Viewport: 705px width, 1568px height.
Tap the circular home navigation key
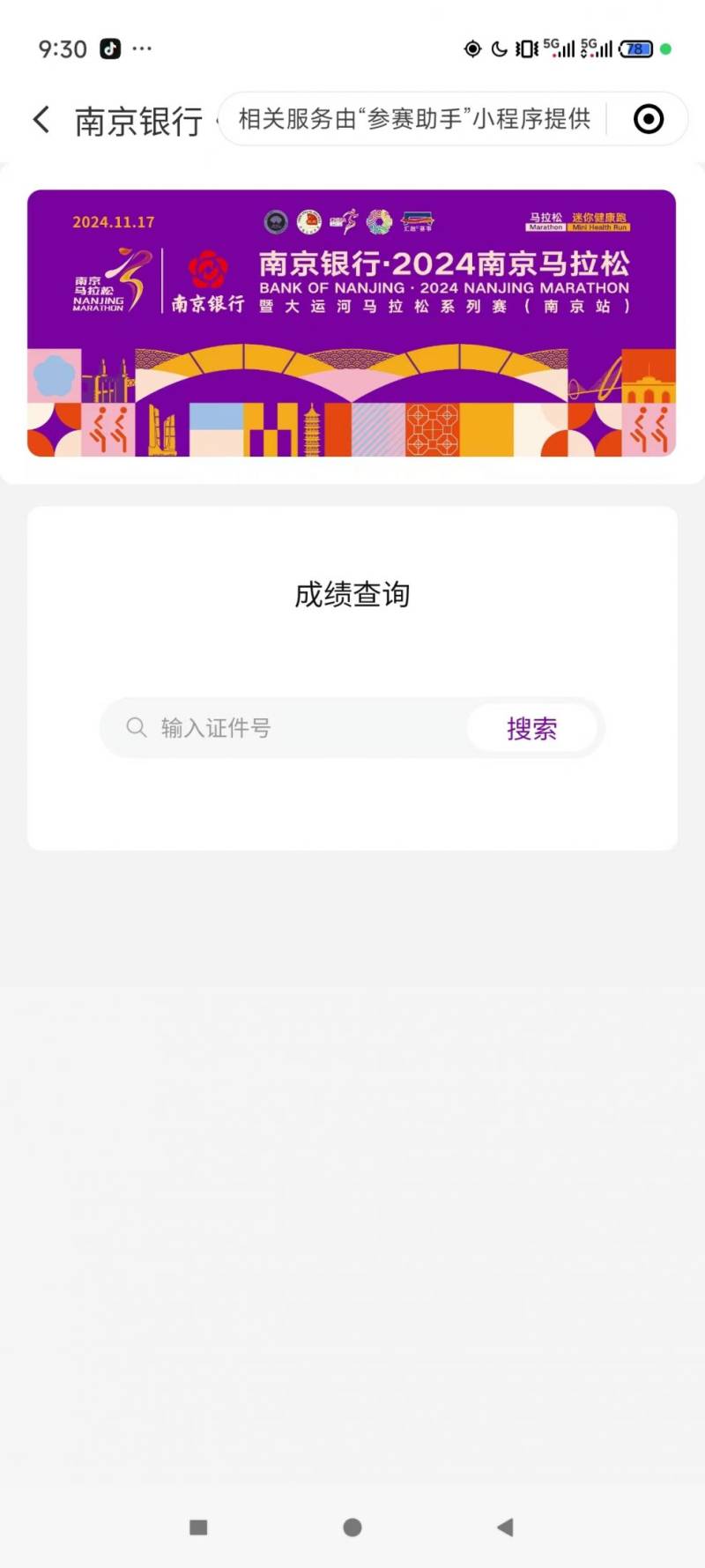coord(352,1527)
